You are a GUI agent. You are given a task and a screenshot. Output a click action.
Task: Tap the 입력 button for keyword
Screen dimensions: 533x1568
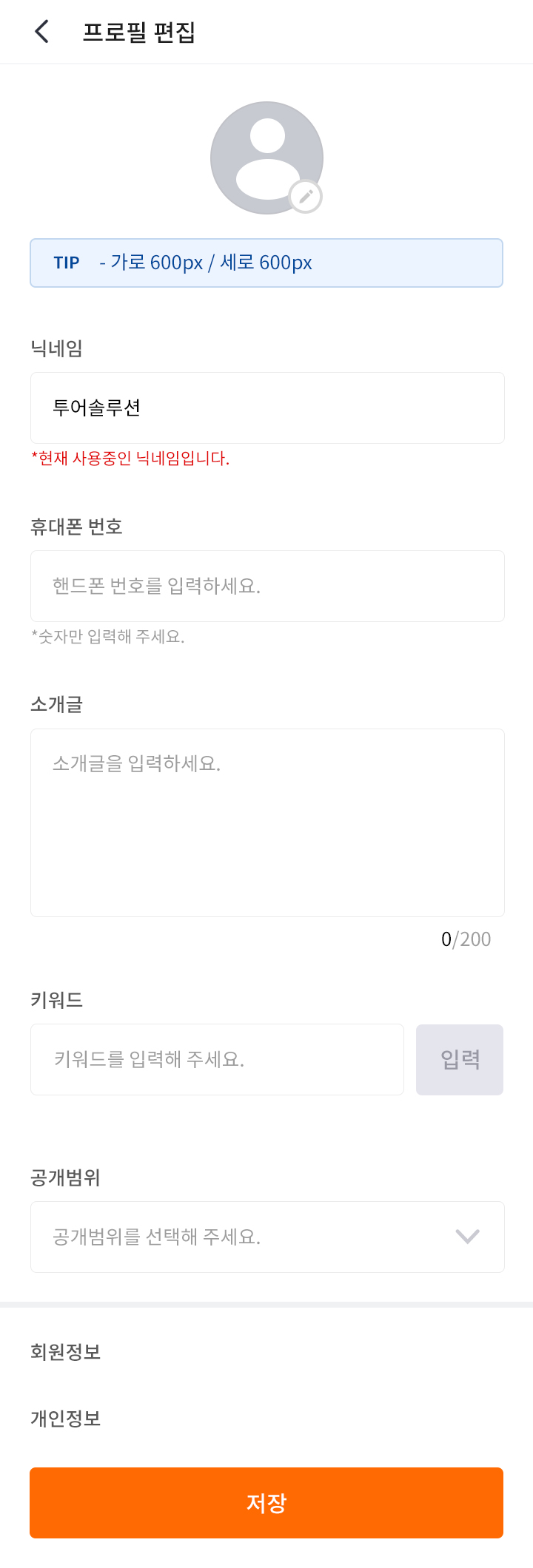point(460,1059)
